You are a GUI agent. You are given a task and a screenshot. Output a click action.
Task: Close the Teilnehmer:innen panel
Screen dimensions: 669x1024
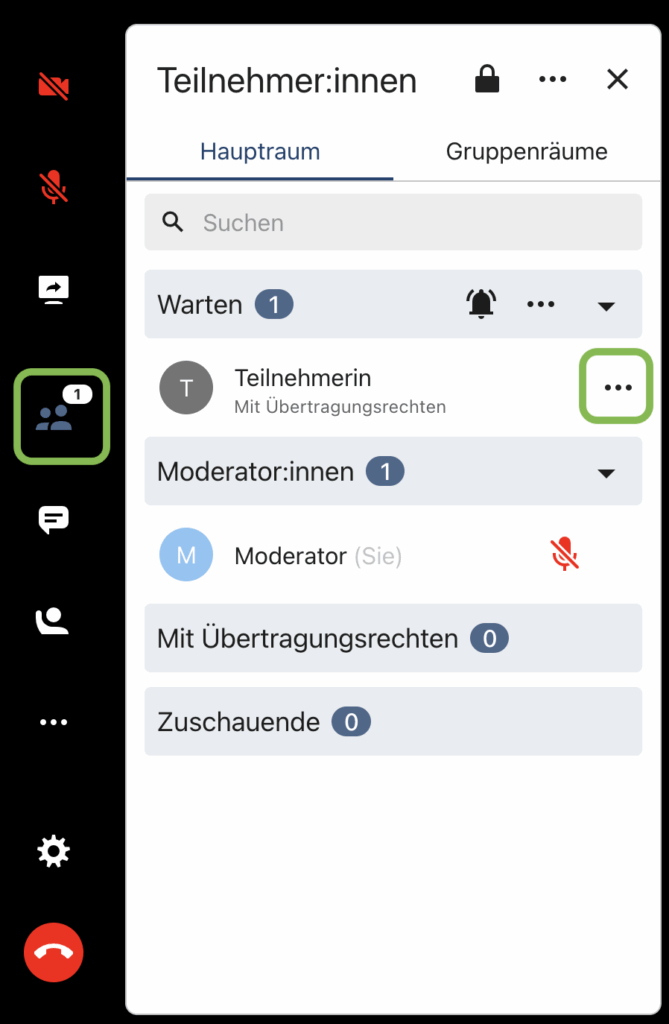point(618,80)
